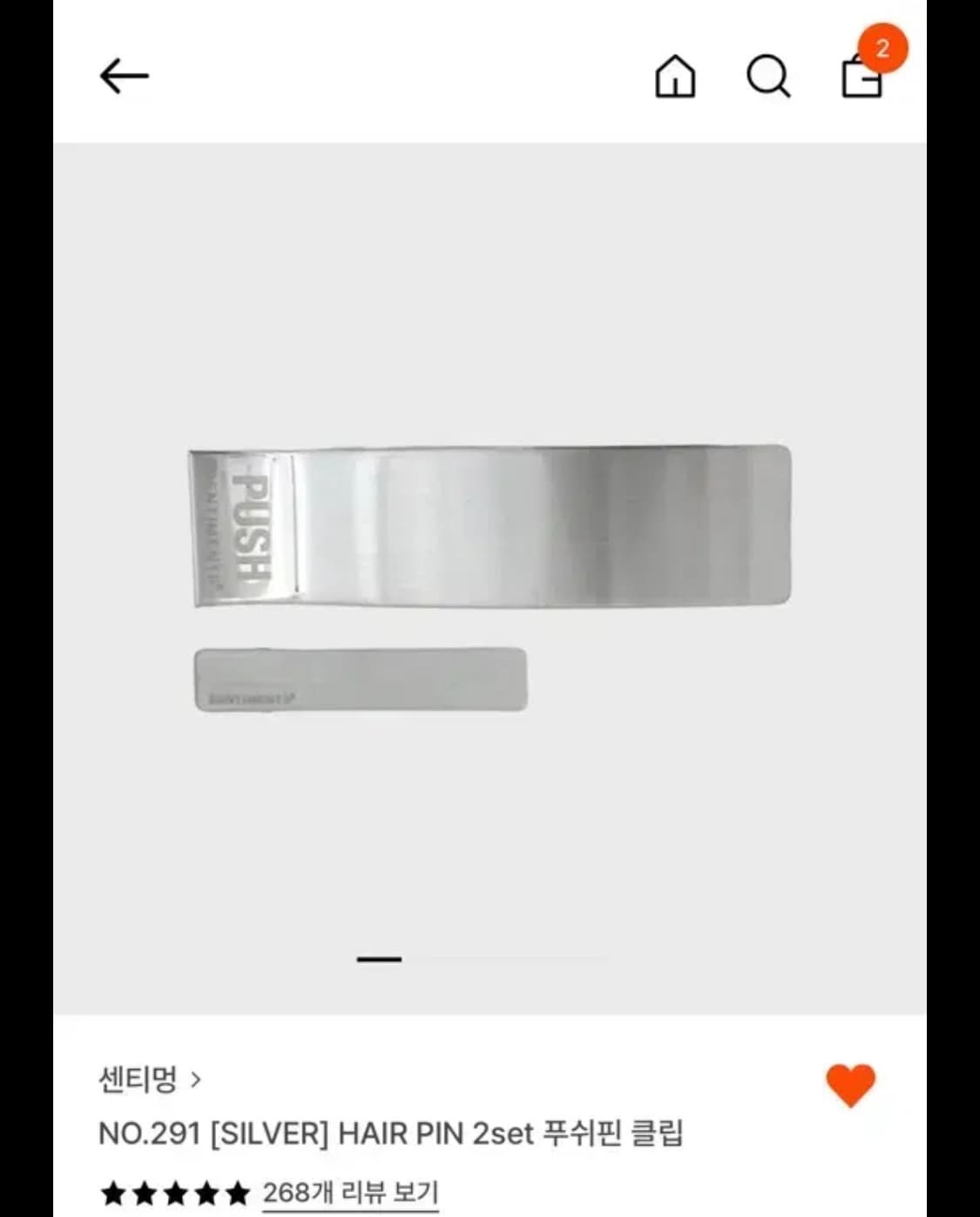This screenshot has width=980, height=1217.
Task: Visit the 센티멍 brand store
Action: (139, 1079)
